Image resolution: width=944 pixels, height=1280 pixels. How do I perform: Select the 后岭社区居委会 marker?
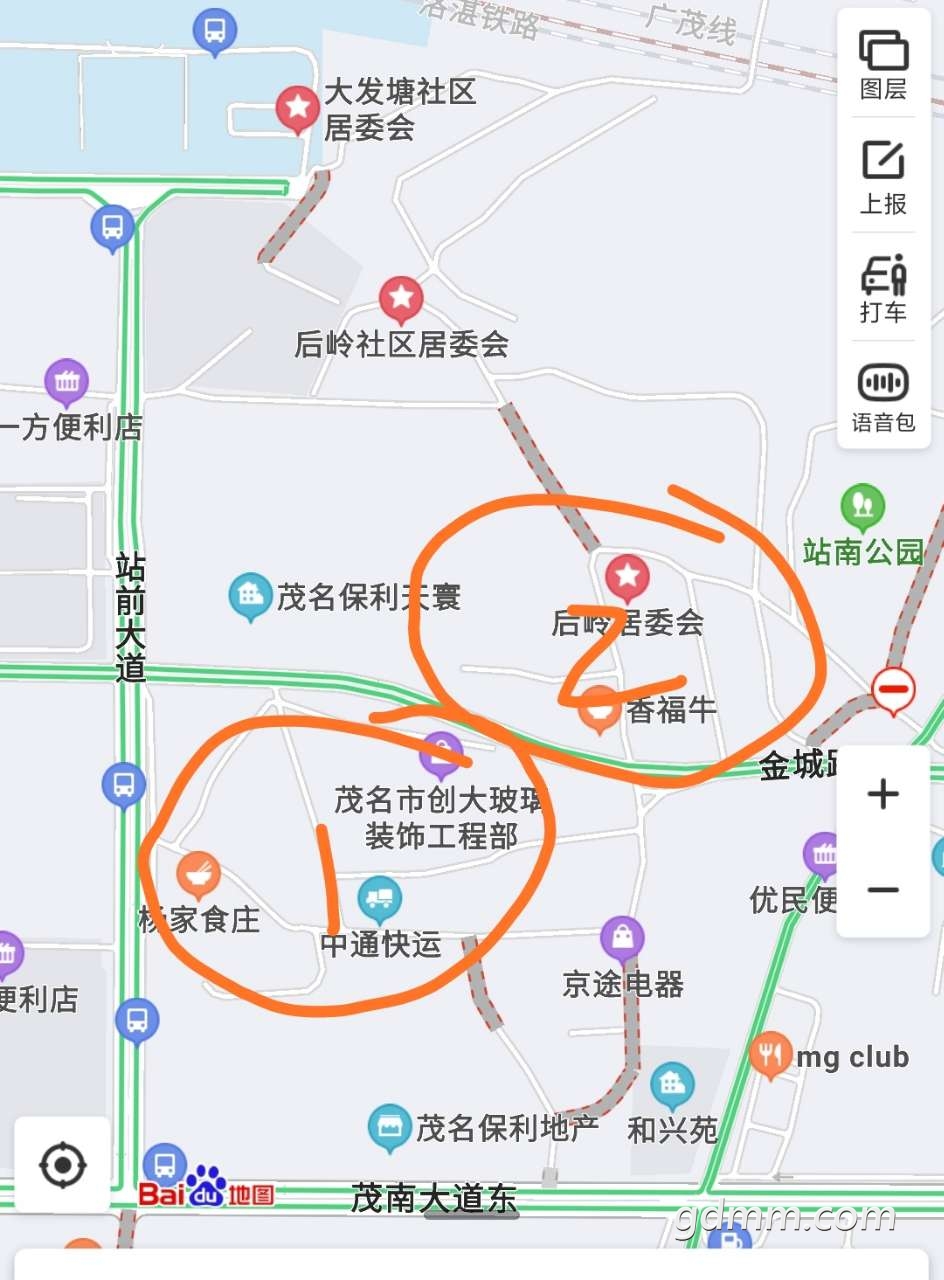[401, 298]
